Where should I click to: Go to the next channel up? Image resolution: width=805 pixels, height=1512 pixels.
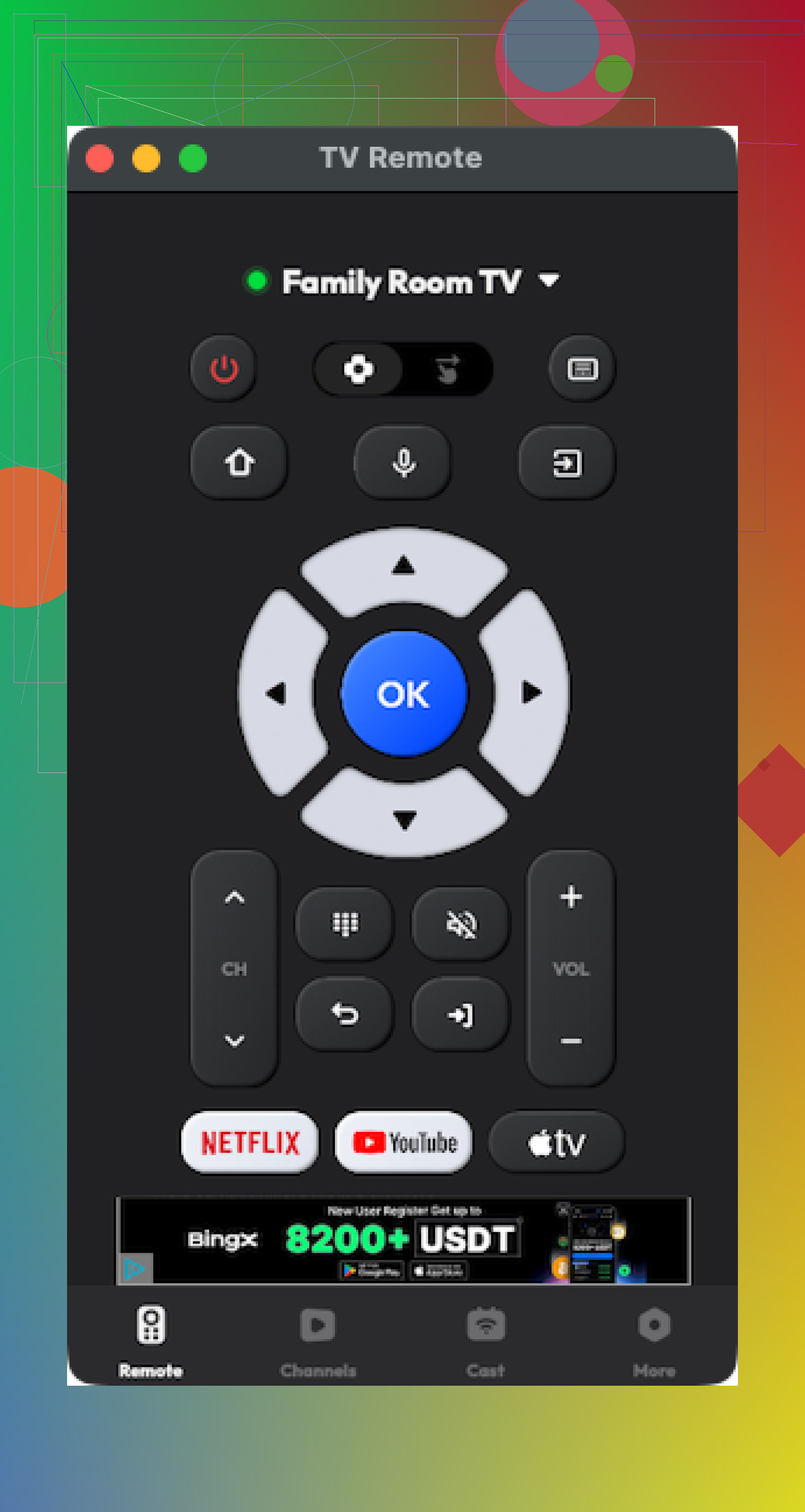234,897
